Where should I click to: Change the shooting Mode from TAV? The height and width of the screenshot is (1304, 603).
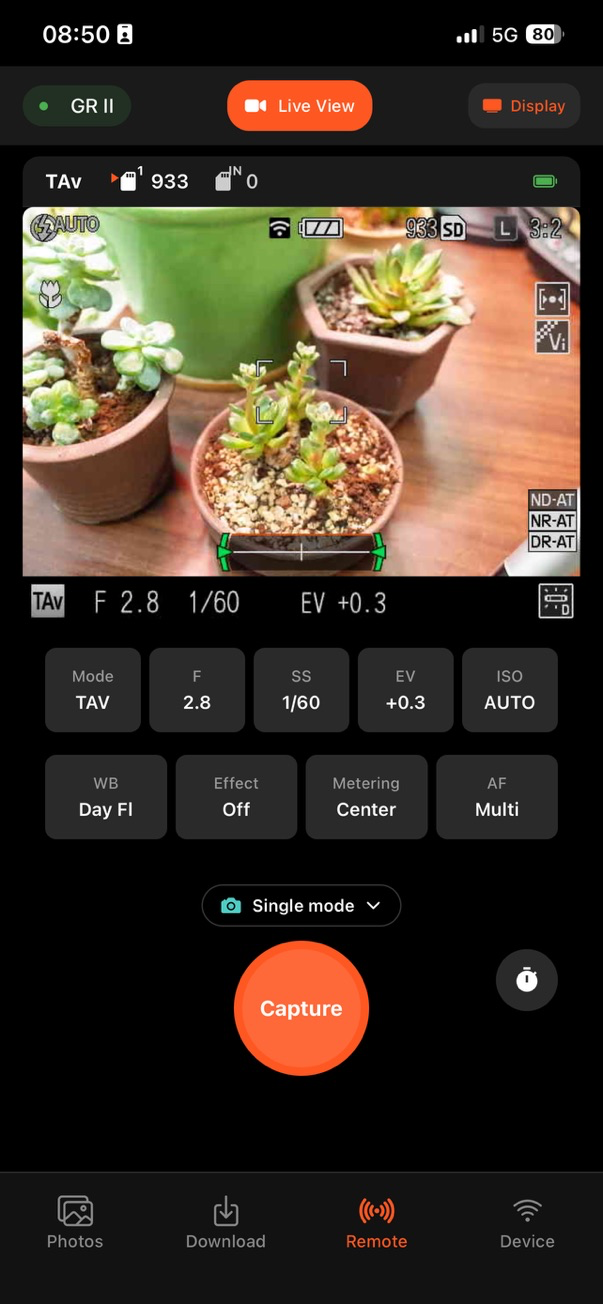[93, 690]
